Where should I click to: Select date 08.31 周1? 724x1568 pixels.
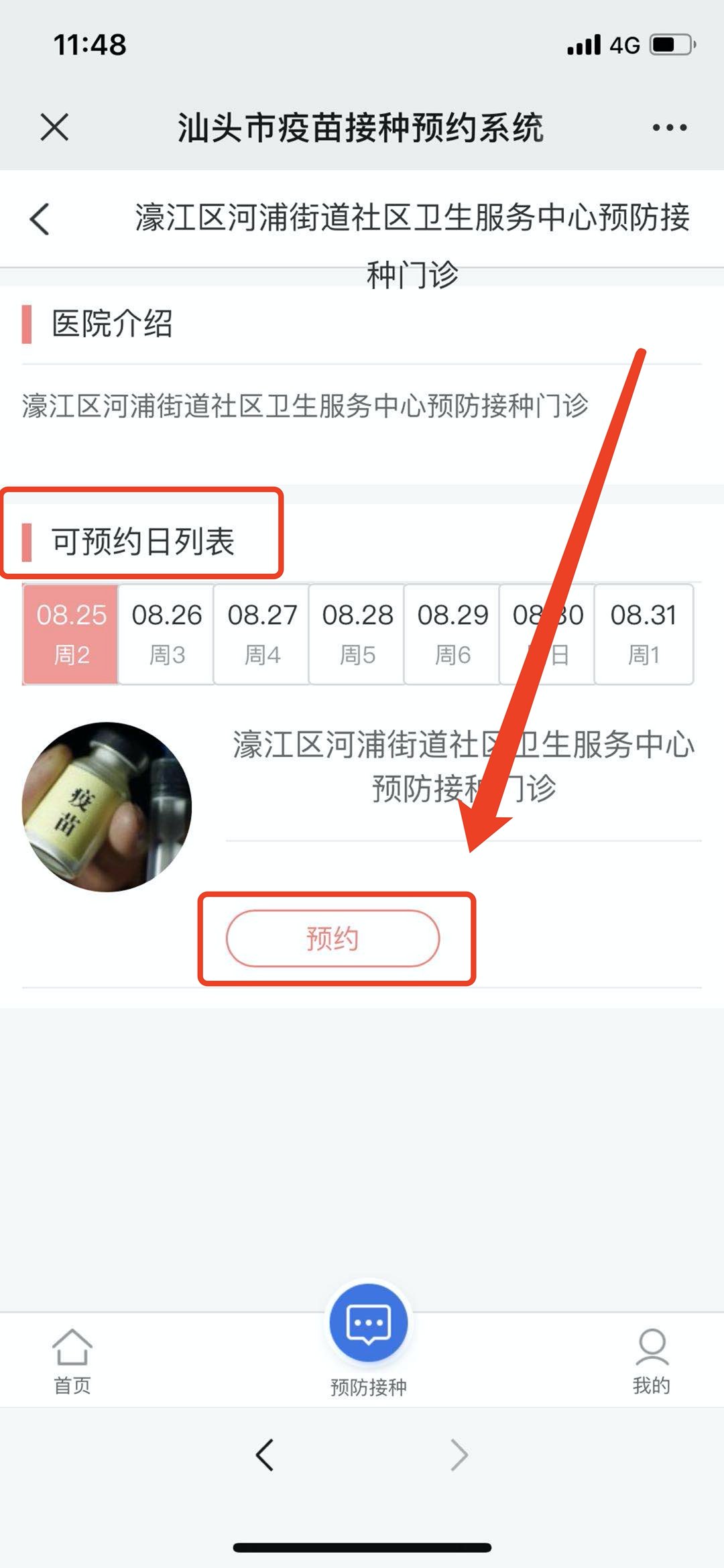(x=643, y=634)
